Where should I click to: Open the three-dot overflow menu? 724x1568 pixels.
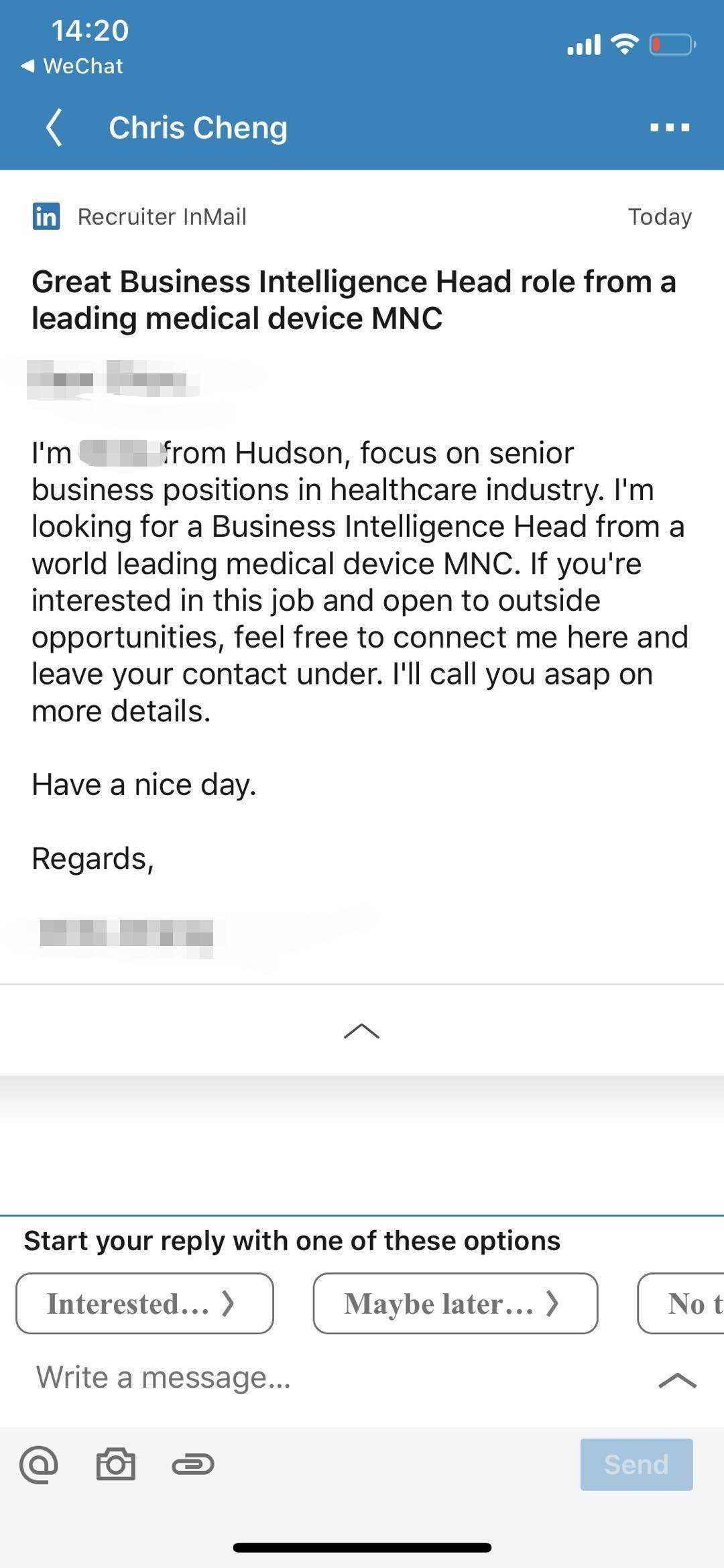click(x=669, y=127)
